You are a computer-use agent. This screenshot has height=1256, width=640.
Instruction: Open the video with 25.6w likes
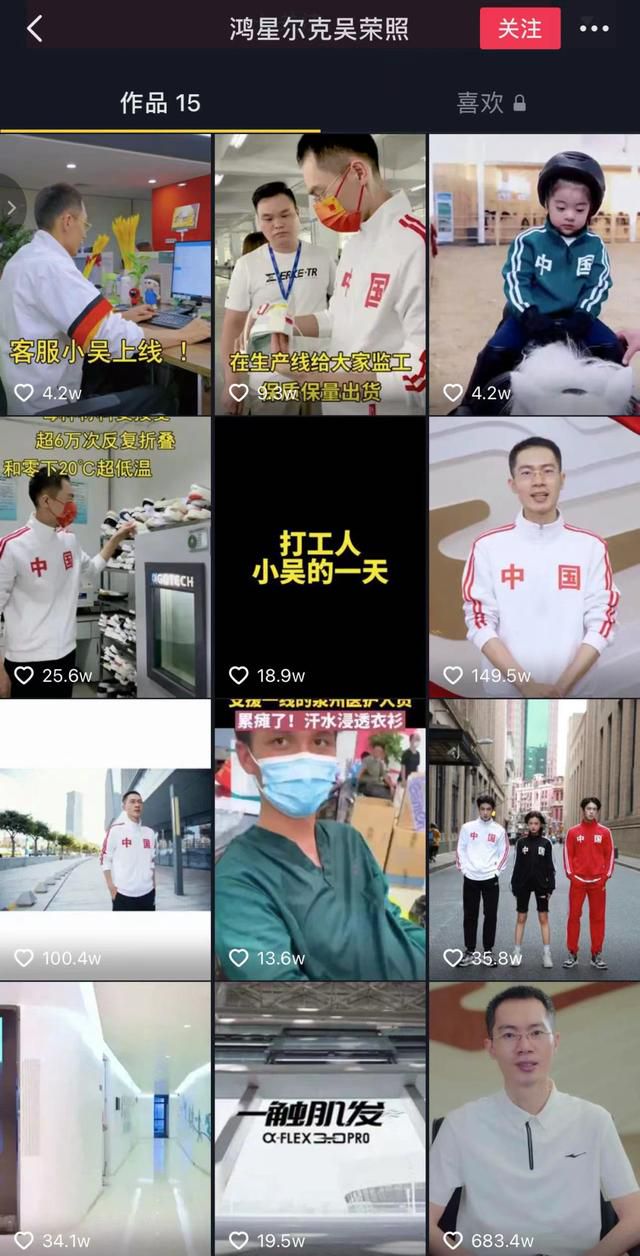[x=105, y=558]
